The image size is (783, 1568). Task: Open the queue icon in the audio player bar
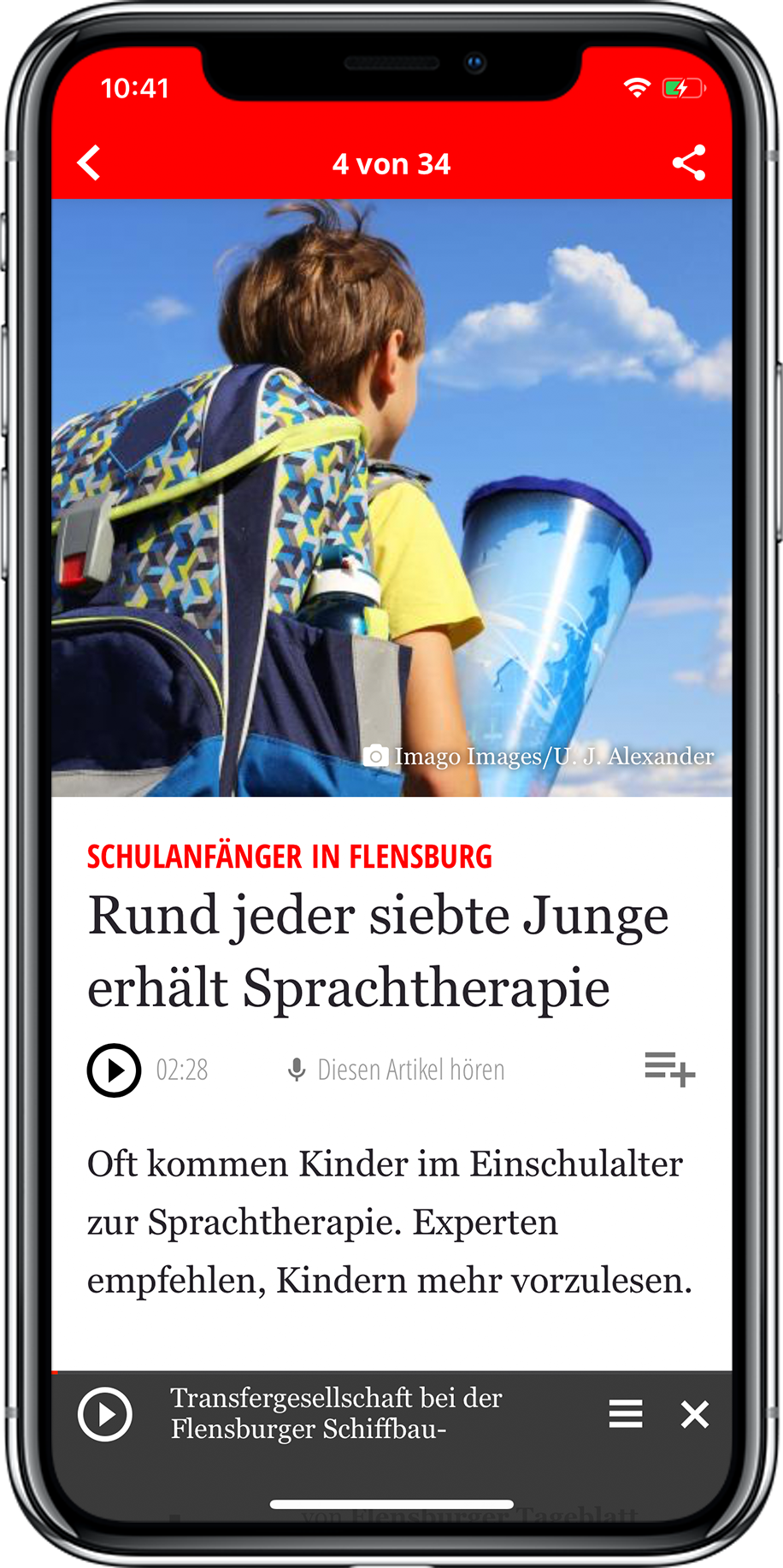(x=625, y=1415)
